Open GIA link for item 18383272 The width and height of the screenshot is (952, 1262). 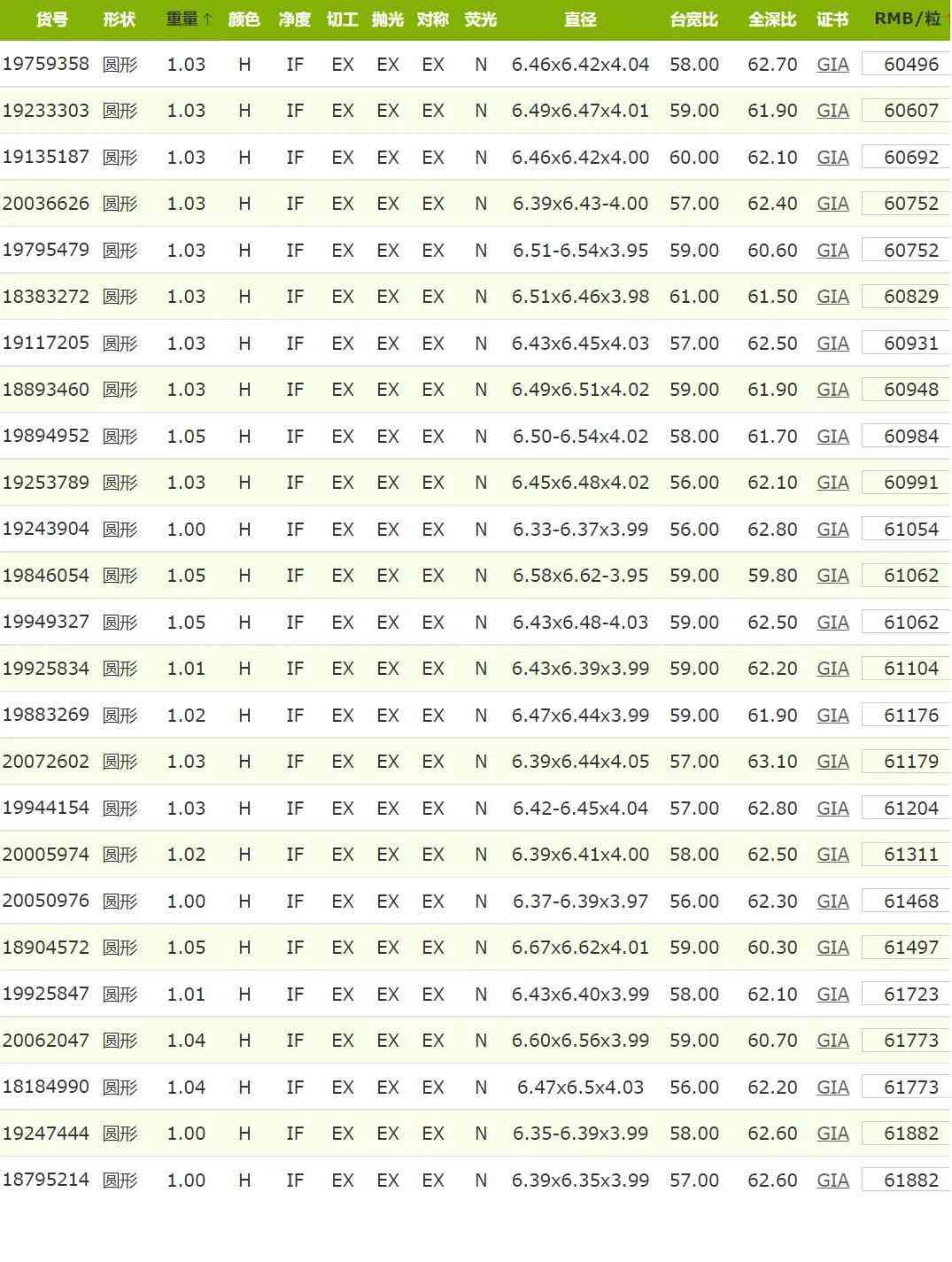tap(832, 297)
